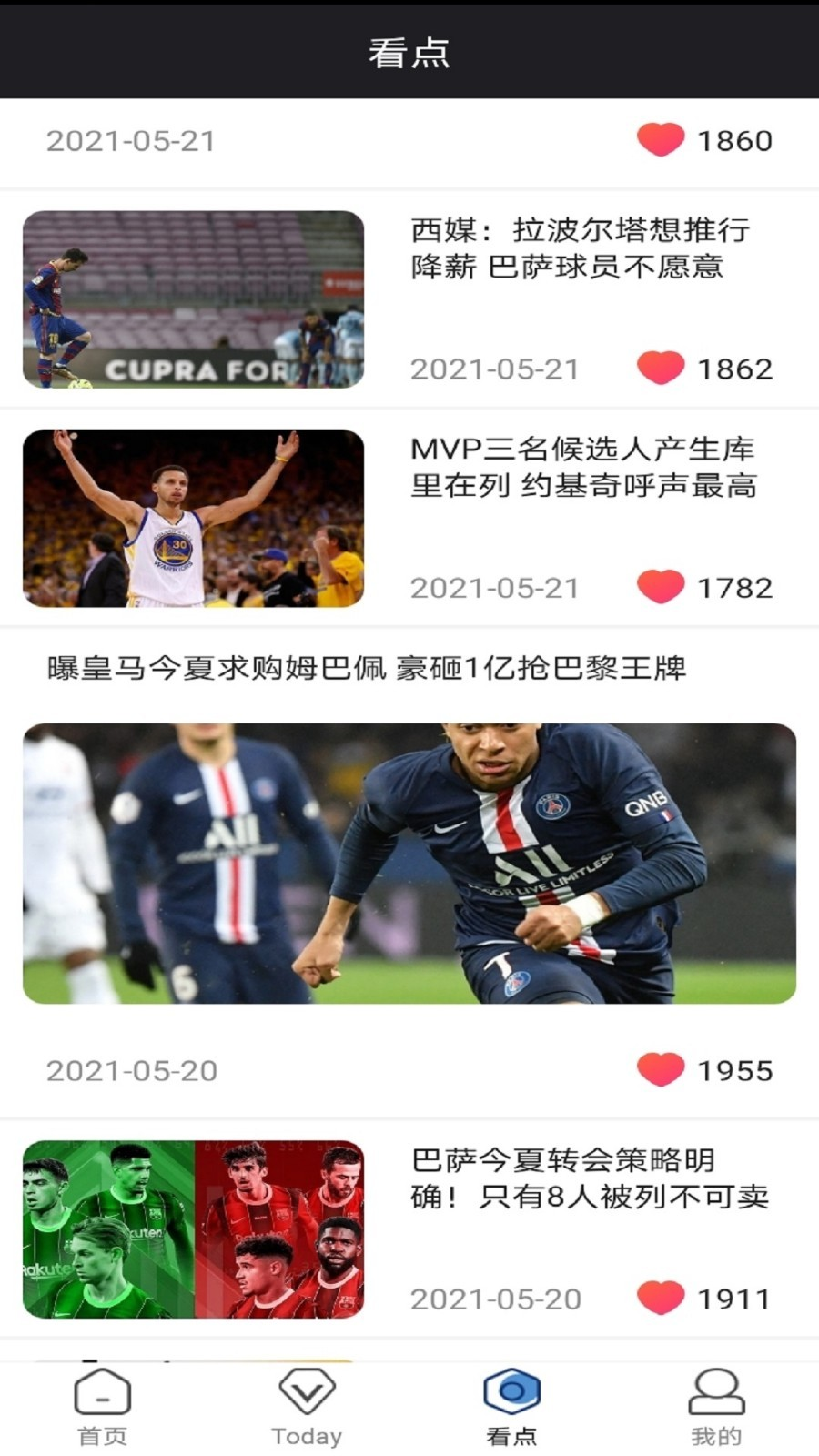This screenshot has height=1456, width=819.
Task: Heart the 巴萨转会 article showing 1911
Action: point(661,1298)
